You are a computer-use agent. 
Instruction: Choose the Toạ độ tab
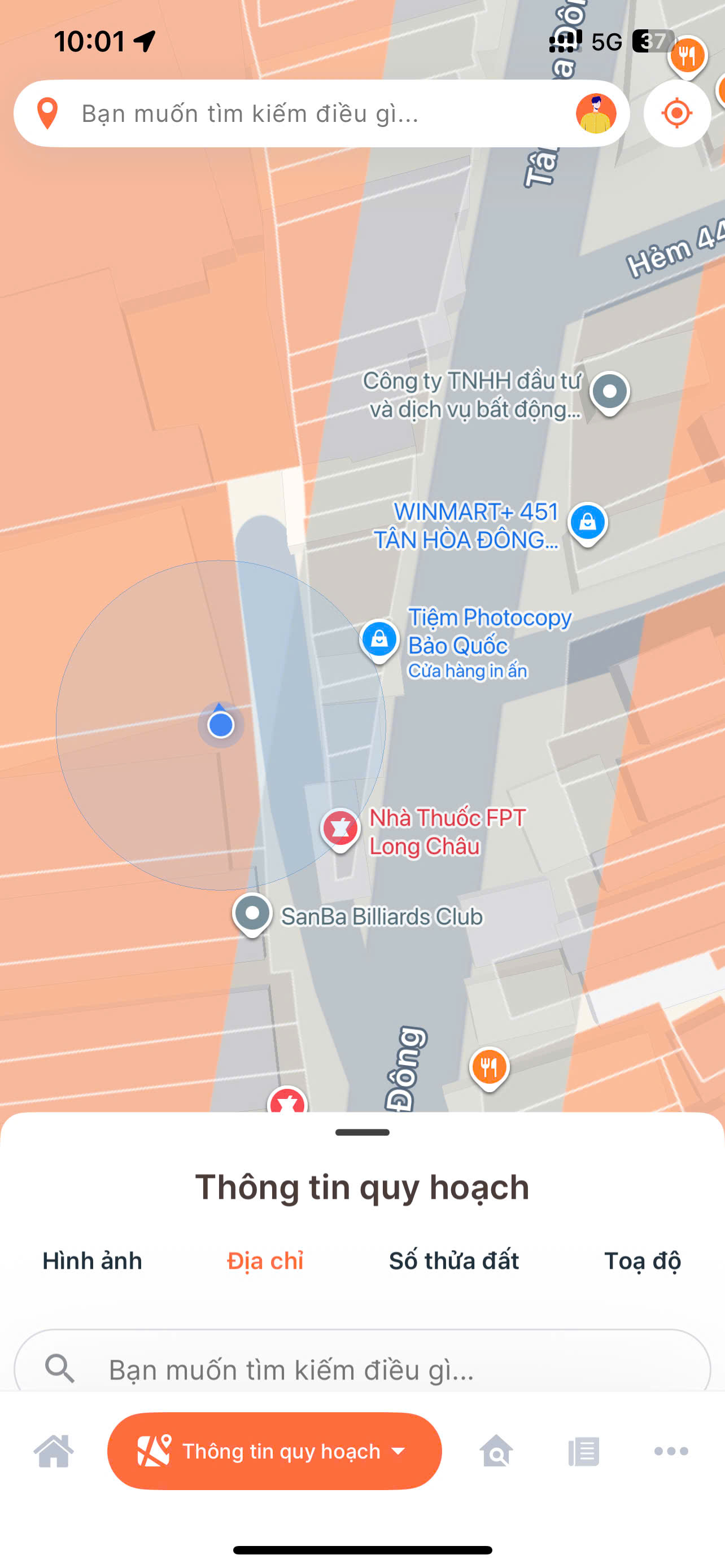click(x=642, y=1260)
